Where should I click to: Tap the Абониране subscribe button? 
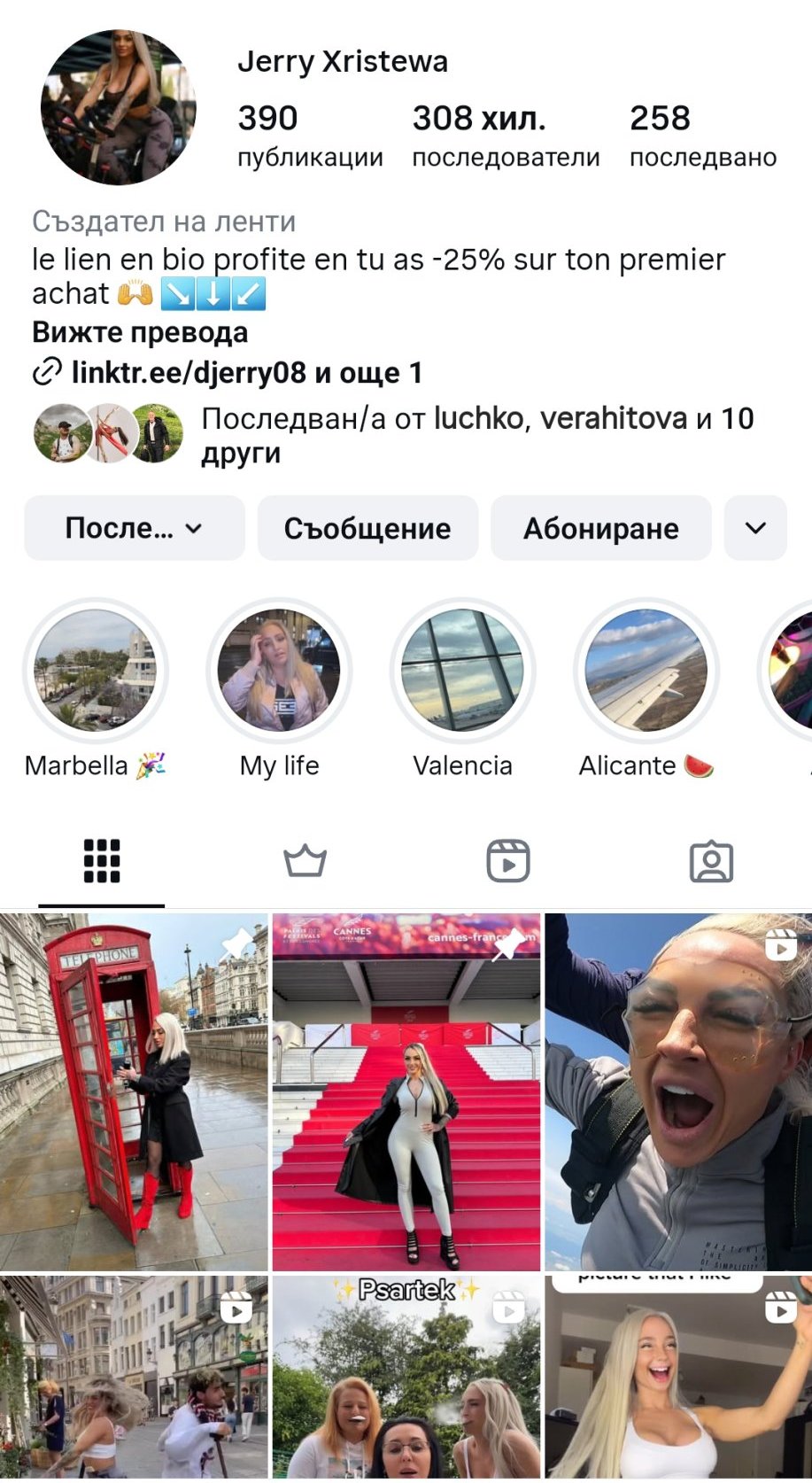pyautogui.click(x=601, y=529)
